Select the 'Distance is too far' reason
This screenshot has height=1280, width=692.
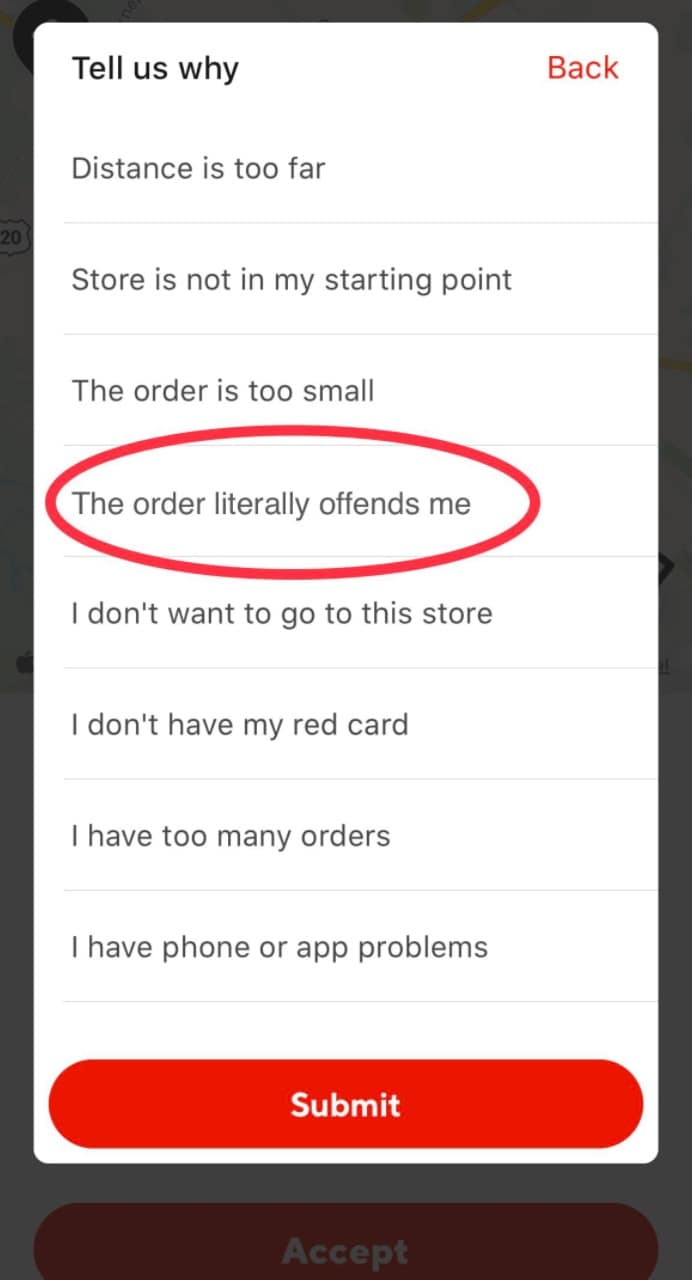pyautogui.click(x=198, y=168)
